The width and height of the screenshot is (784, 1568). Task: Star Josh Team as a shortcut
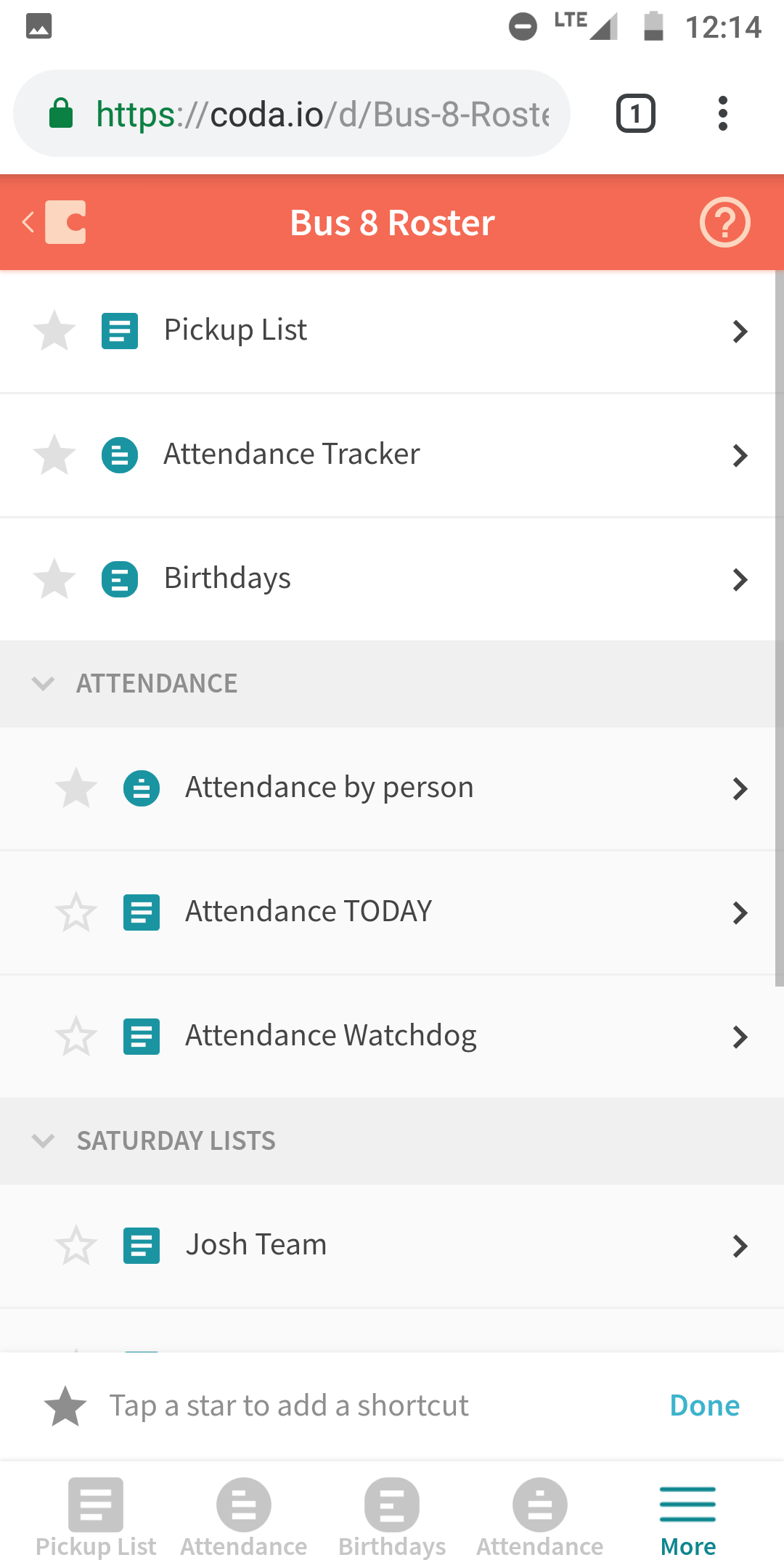click(x=75, y=1246)
